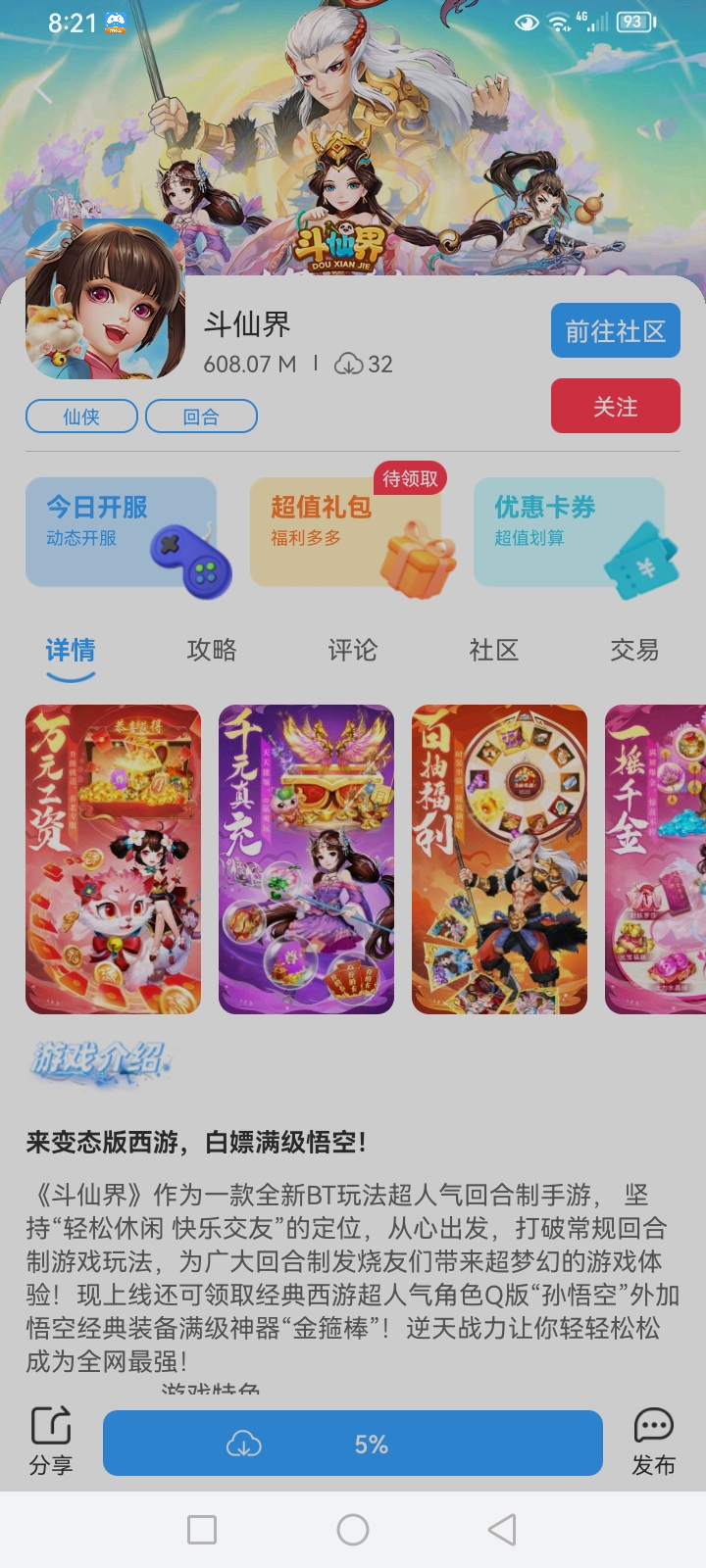The image size is (706, 1568).
Task: Open the 优惠卡券 coupon card
Action: pyautogui.click(x=569, y=532)
